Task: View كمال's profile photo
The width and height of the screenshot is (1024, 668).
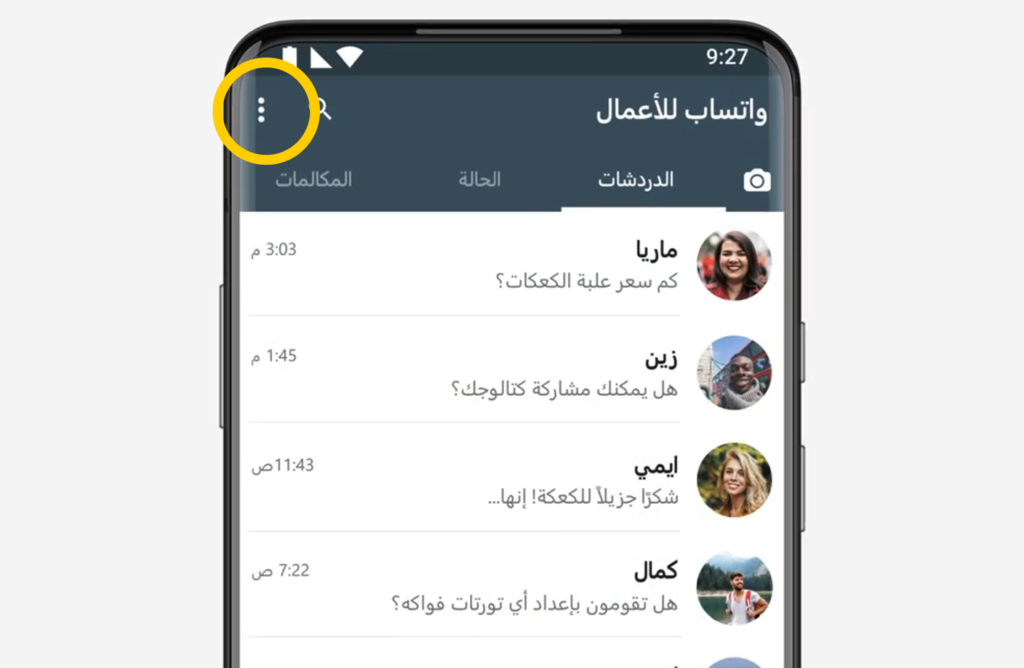Action: pyautogui.click(x=734, y=588)
